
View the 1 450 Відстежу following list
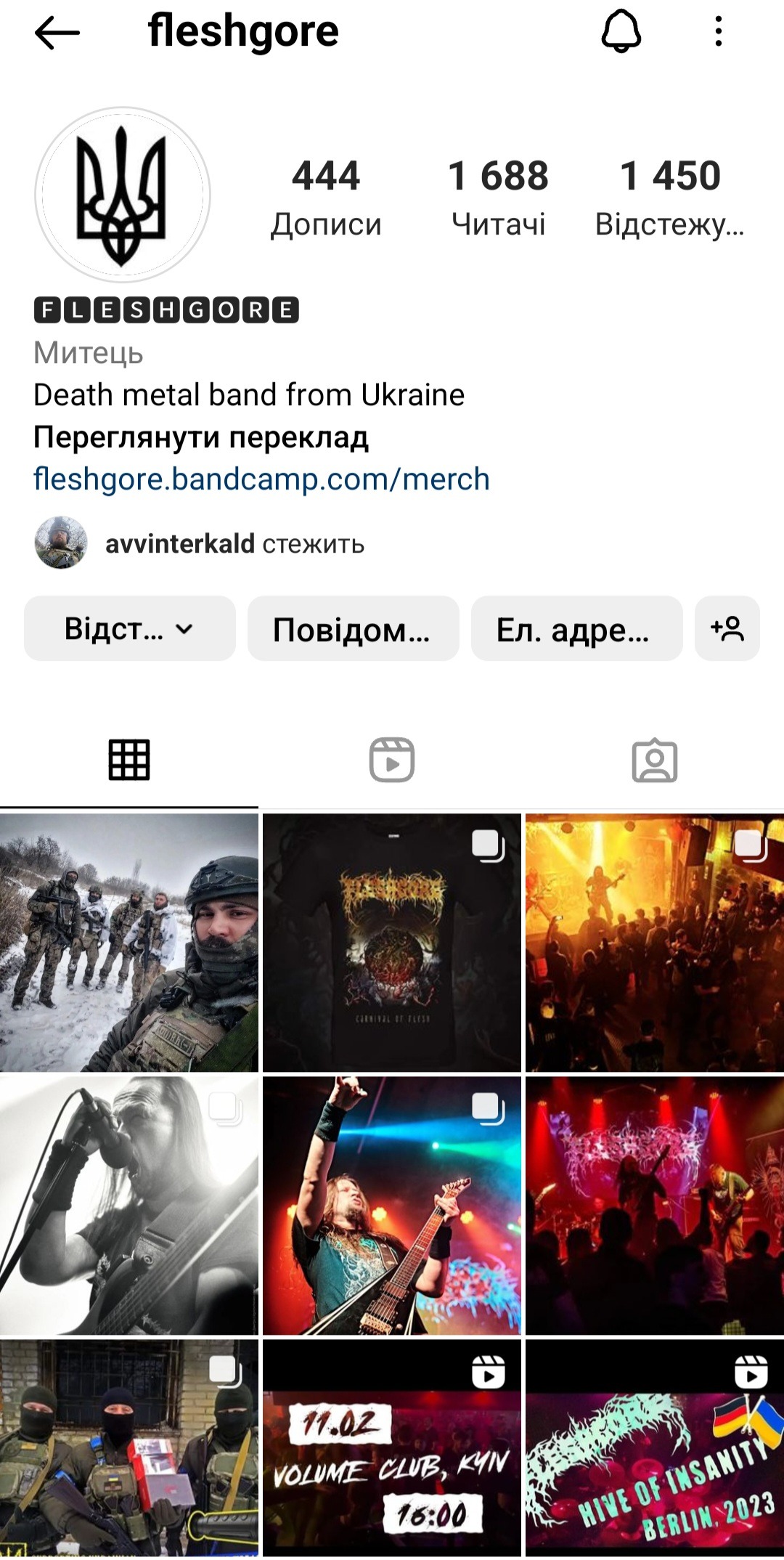[x=669, y=196]
